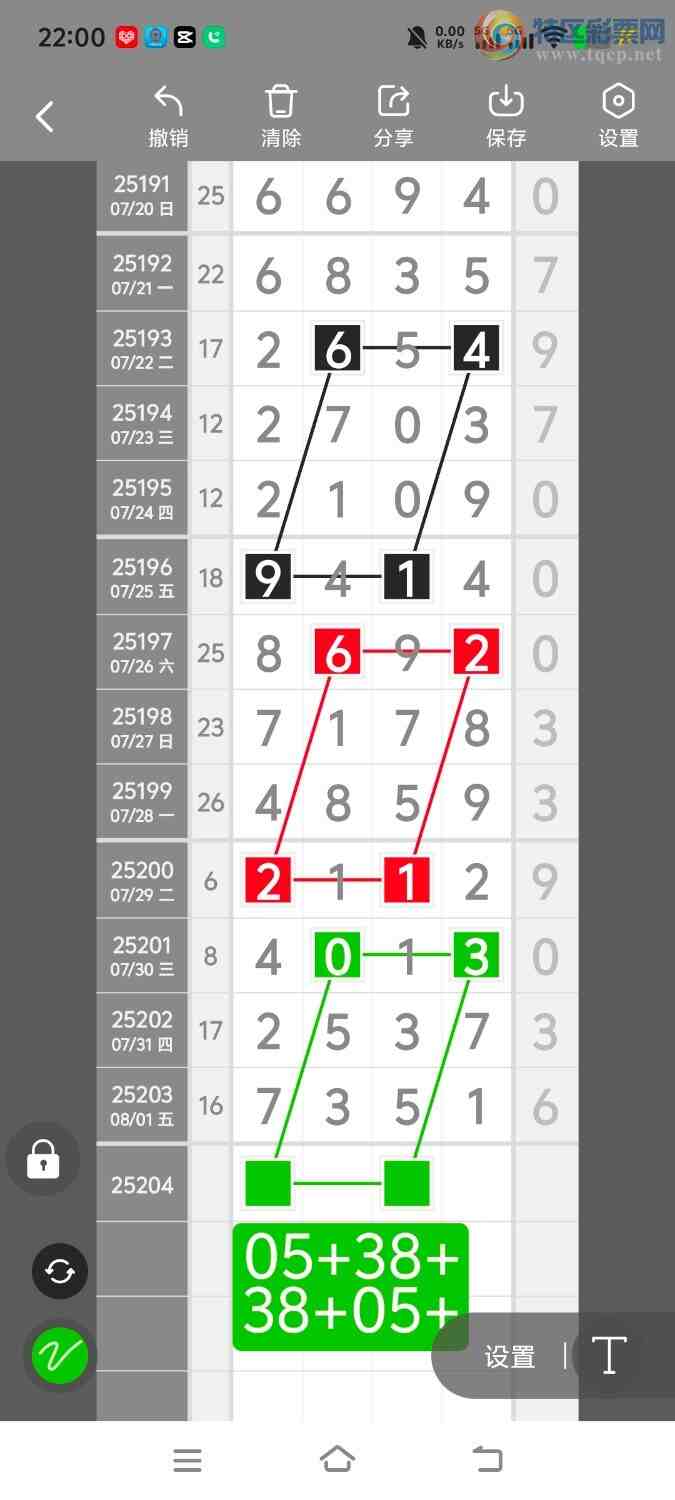Tap the black refresh button
675x1500 pixels.
coord(60,1271)
